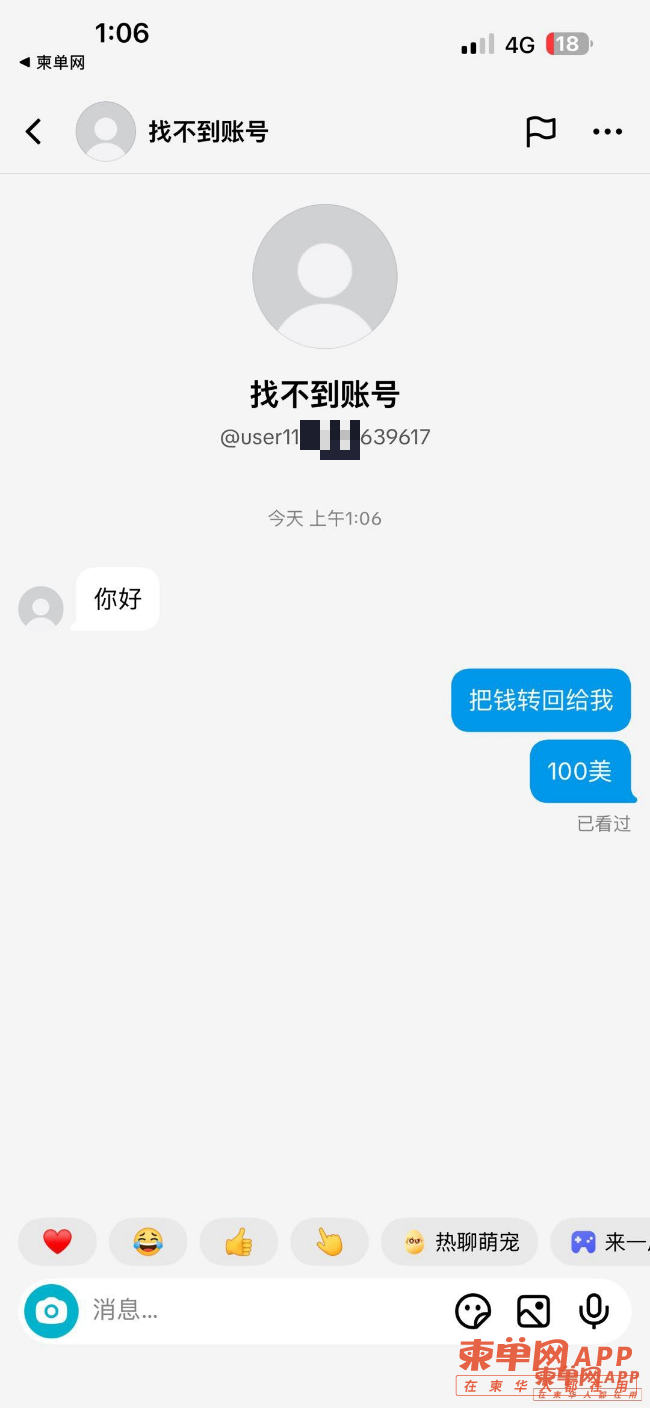Send the laughing-crying emoji reaction
This screenshot has width=650, height=1408.
coord(148,1242)
